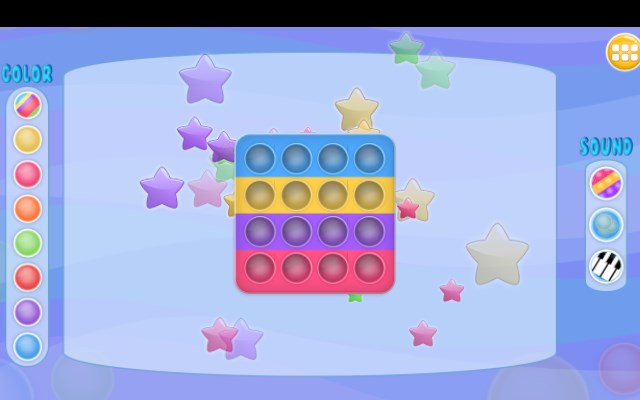Pop the third bubble in the purple row

(x=333, y=231)
